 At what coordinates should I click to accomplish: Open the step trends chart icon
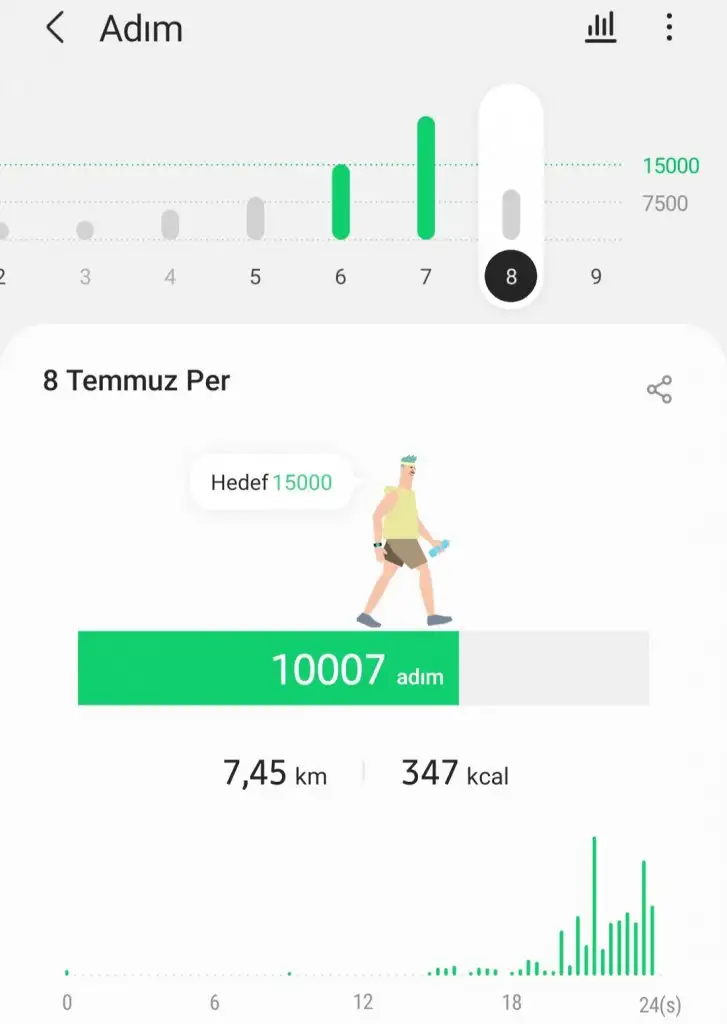click(x=601, y=29)
